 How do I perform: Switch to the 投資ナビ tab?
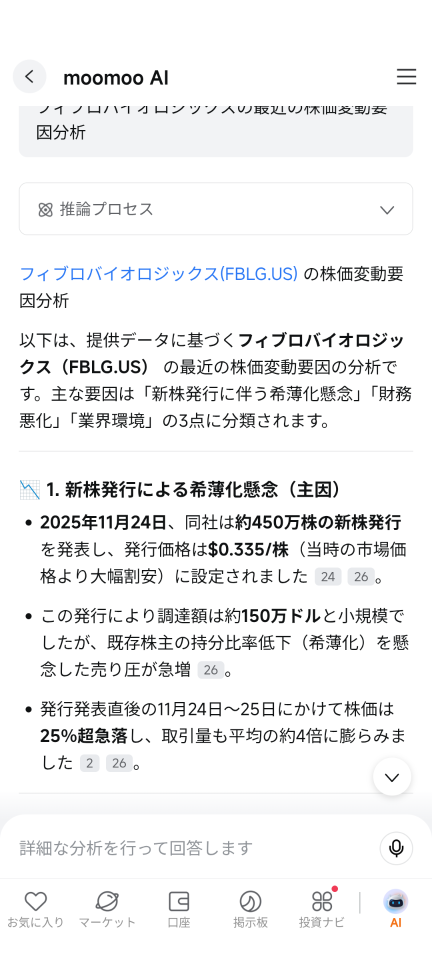[322, 909]
